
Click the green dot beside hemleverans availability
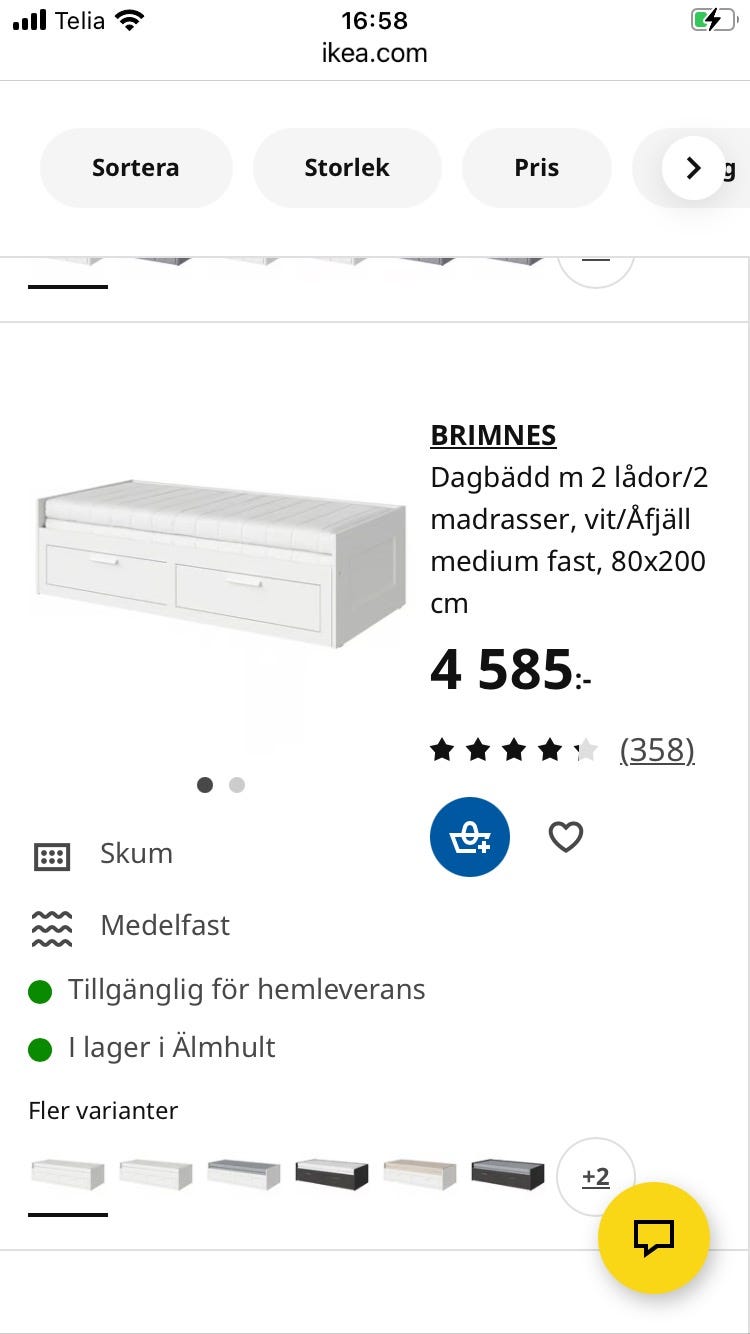point(40,991)
